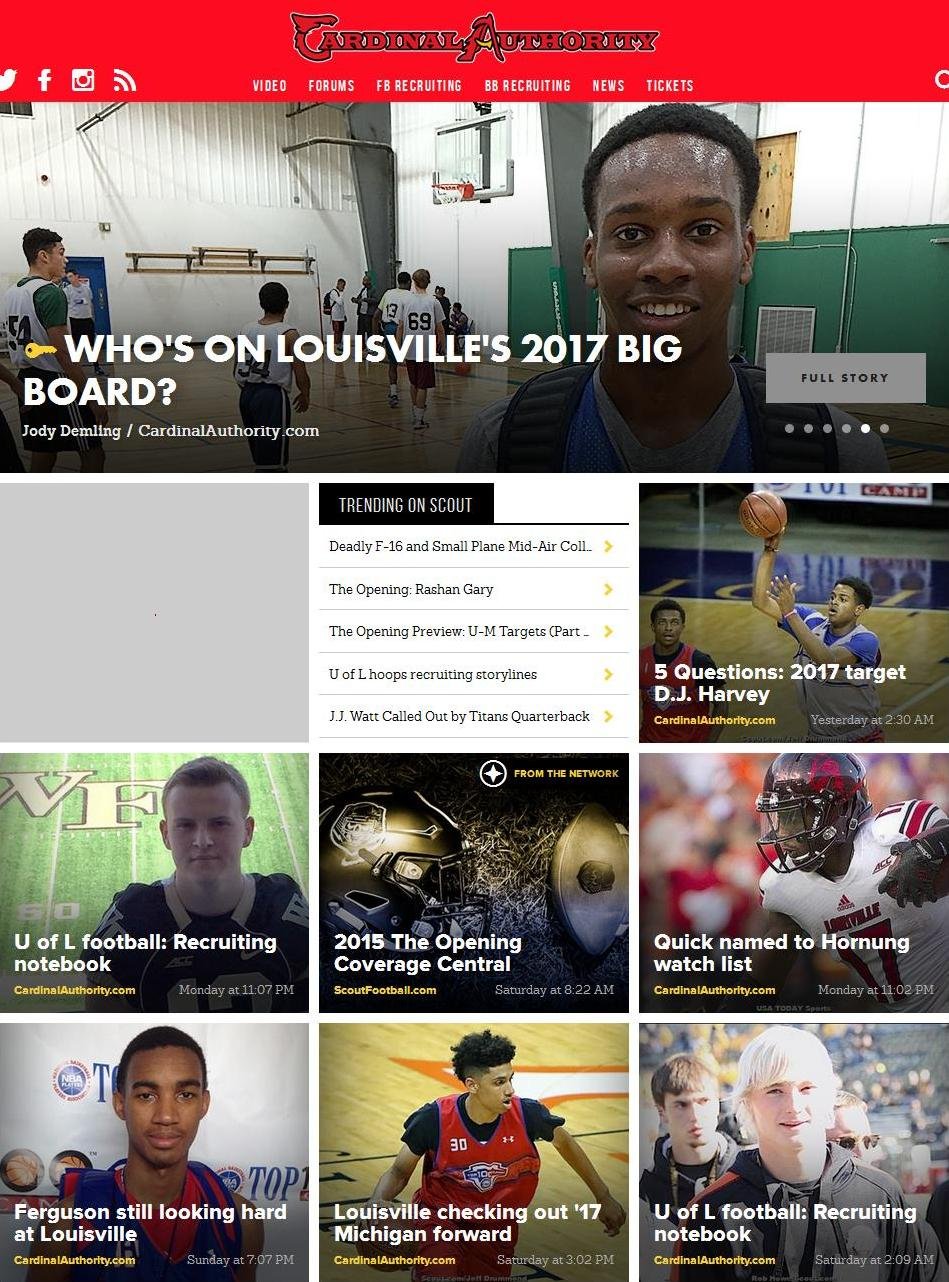This screenshot has height=1282, width=949.
Task: Open Ferguson still looking hard at Louisville
Action: (150, 1222)
